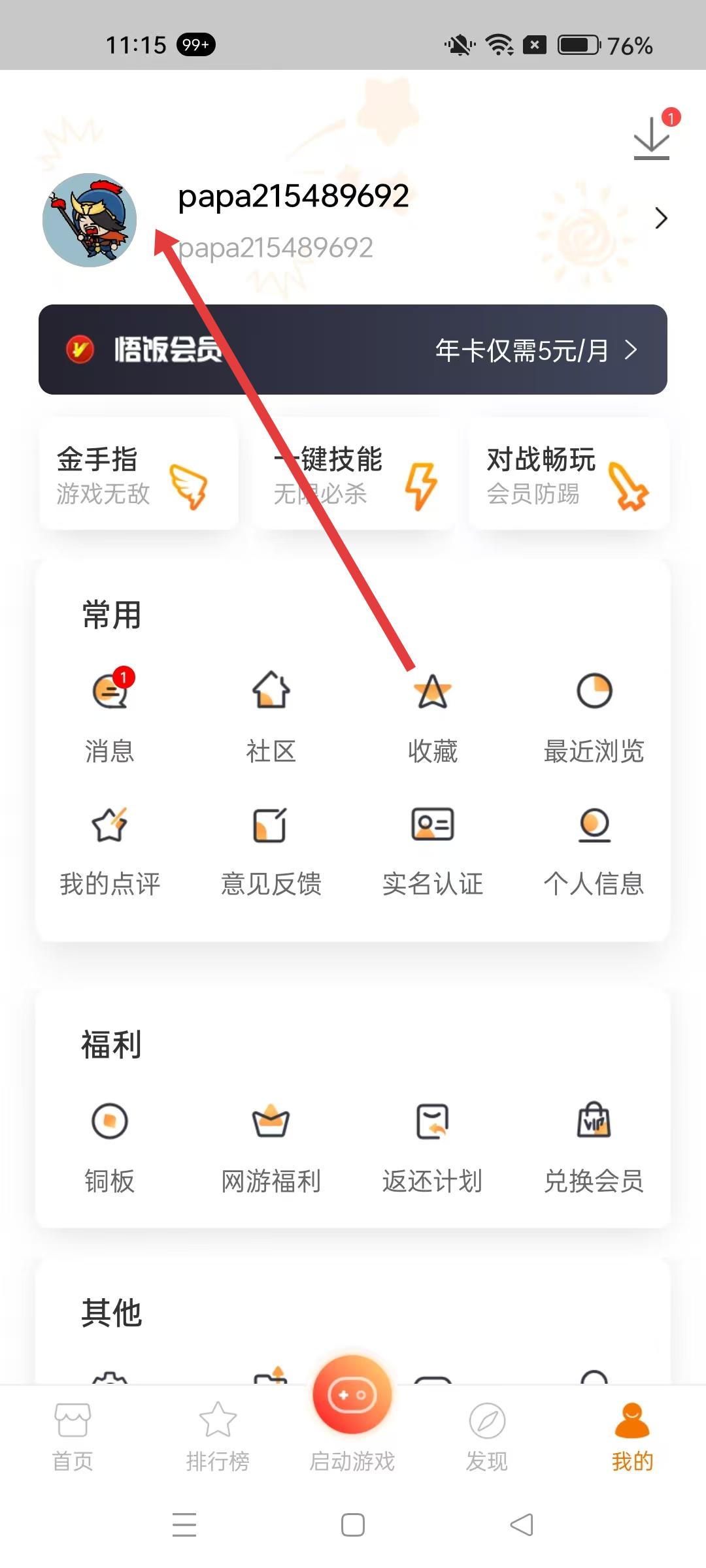Viewport: 706px width, 1568px height.
Task: Open 我的点评 my reviews
Action: (x=110, y=849)
